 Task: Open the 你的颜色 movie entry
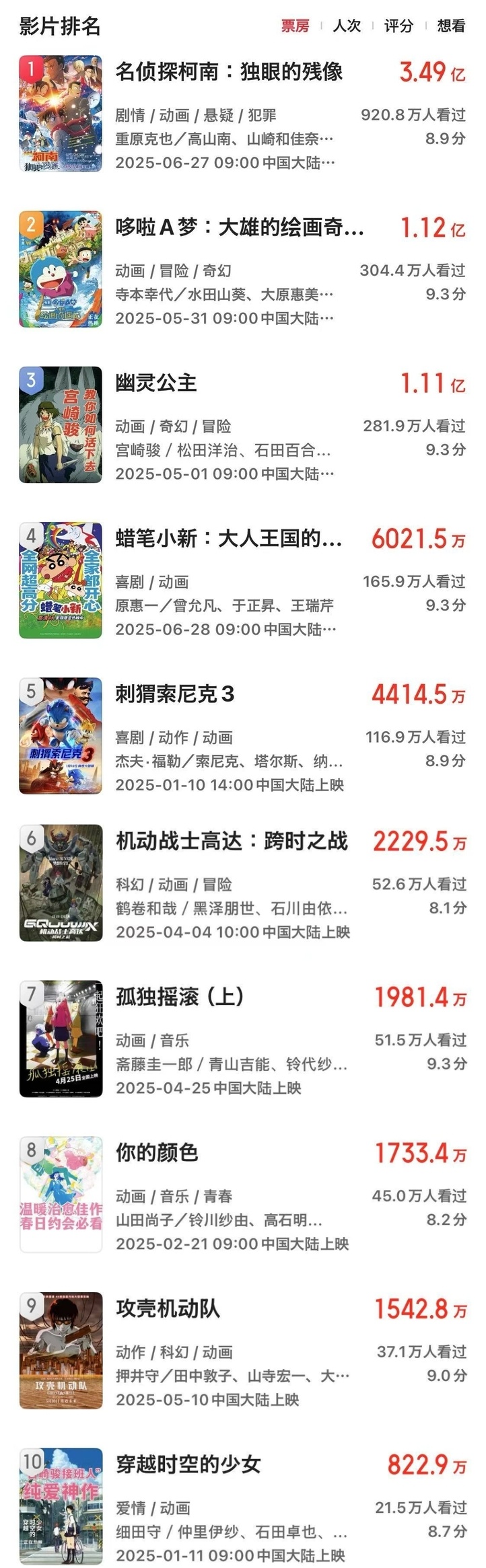[x=157, y=1153]
